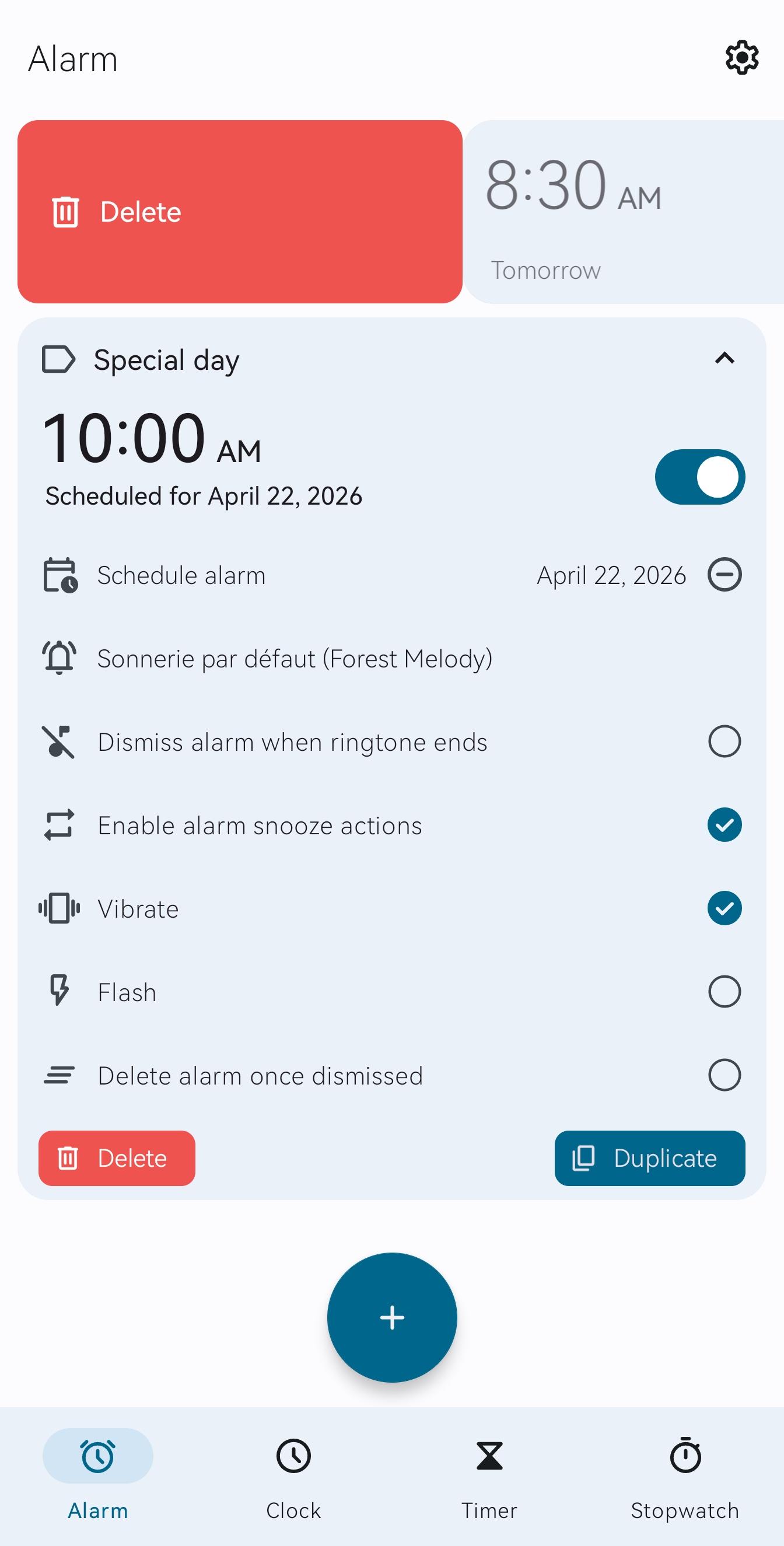Screen dimensions: 784x1546
Task: Check Delete alarm once dismissed
Action: point(724,1075)
